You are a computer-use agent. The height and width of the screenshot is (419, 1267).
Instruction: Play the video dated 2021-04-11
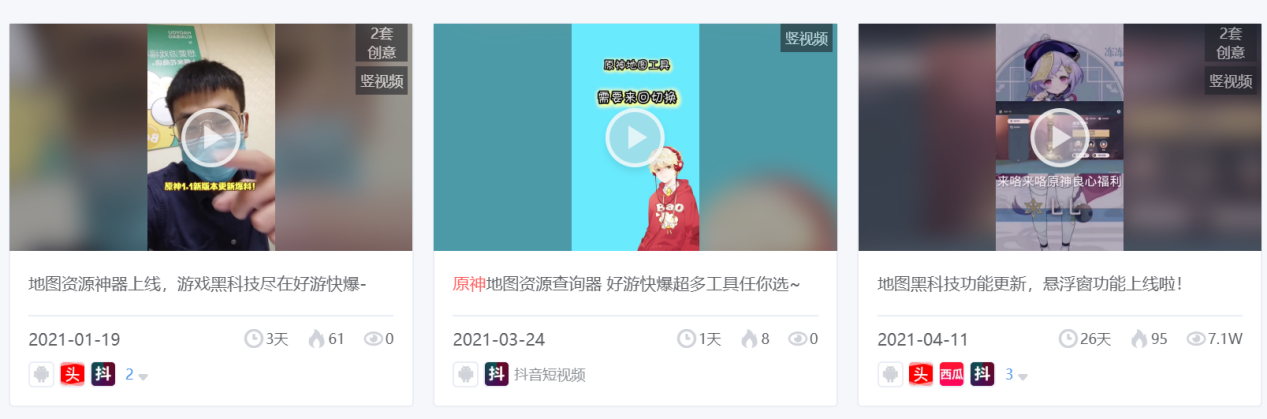click(1060, 137)
